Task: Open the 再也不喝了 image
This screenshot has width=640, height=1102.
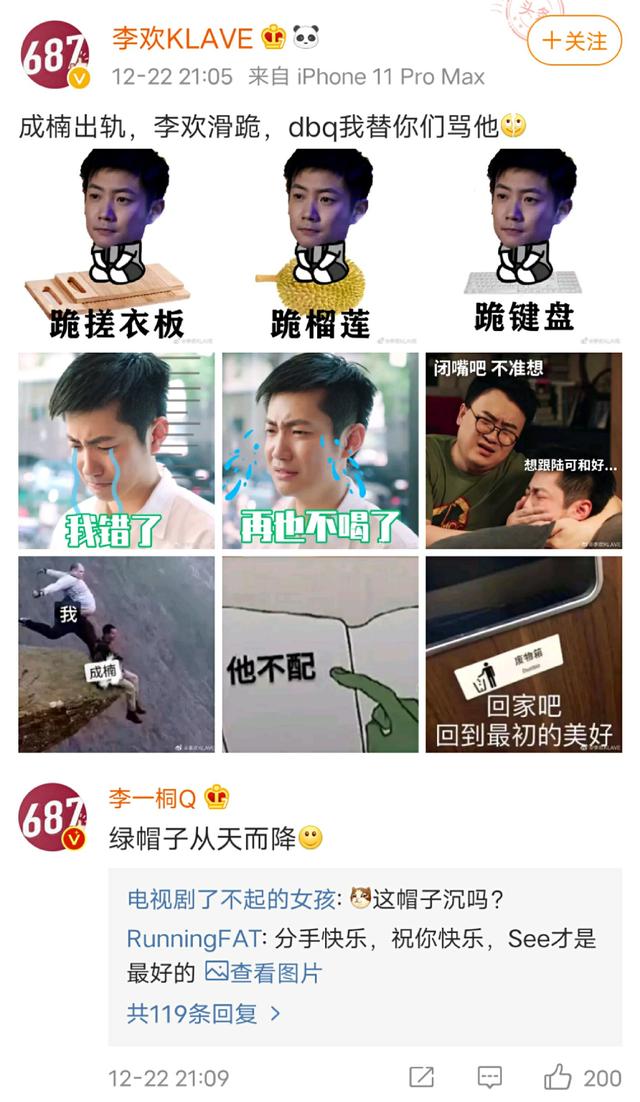Action: pos(320,450)
